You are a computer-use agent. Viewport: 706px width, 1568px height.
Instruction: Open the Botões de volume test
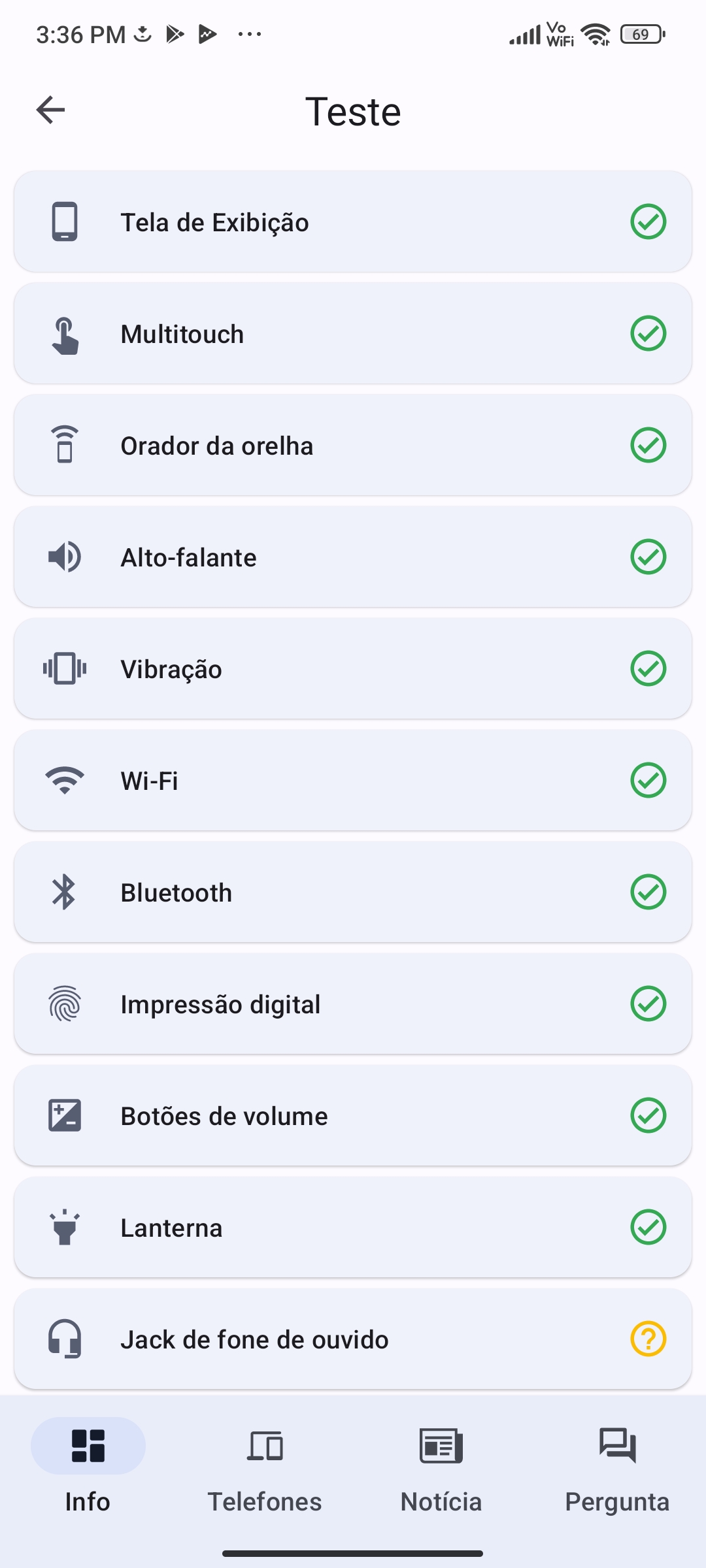(x=353, y=1116)
